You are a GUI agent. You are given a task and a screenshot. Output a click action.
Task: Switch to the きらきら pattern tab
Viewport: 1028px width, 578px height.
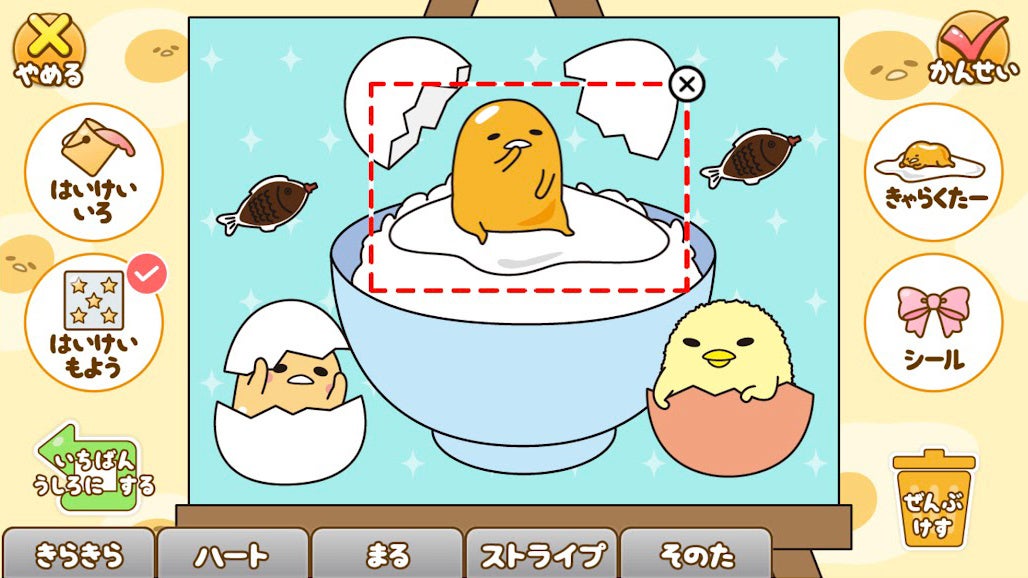tap(79, 554)
